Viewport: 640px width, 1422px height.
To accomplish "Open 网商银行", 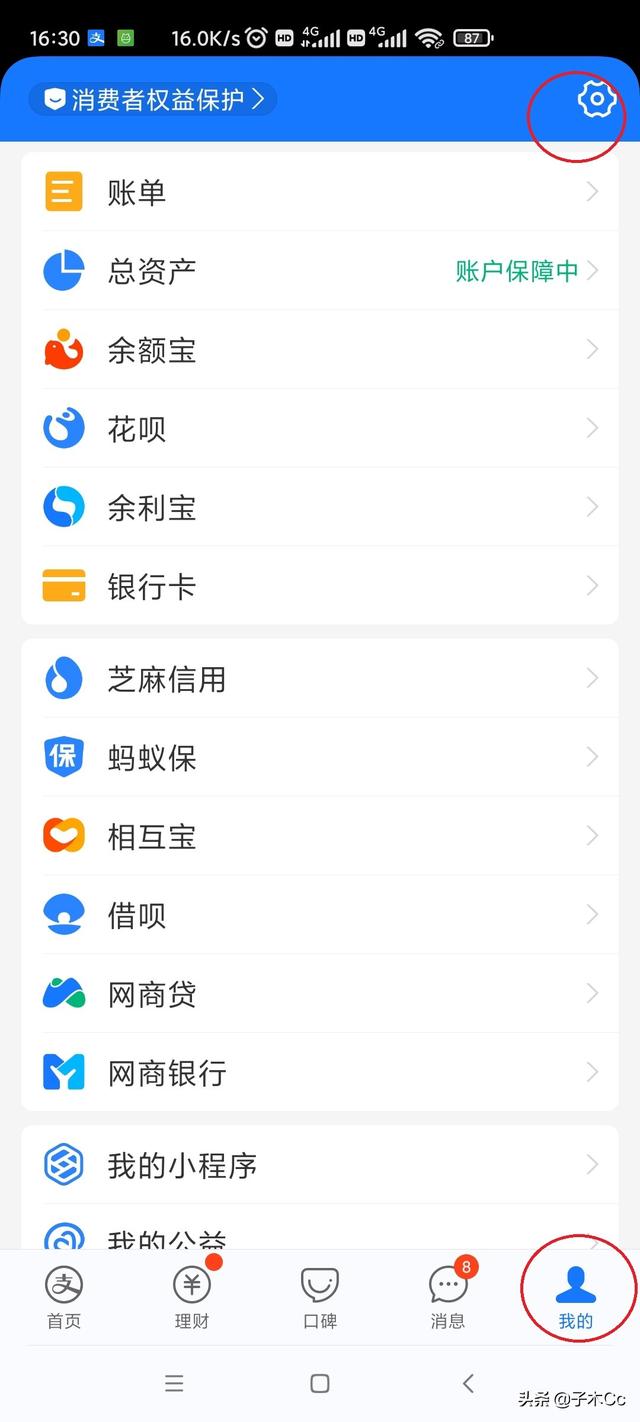I will click(320, 1073).
